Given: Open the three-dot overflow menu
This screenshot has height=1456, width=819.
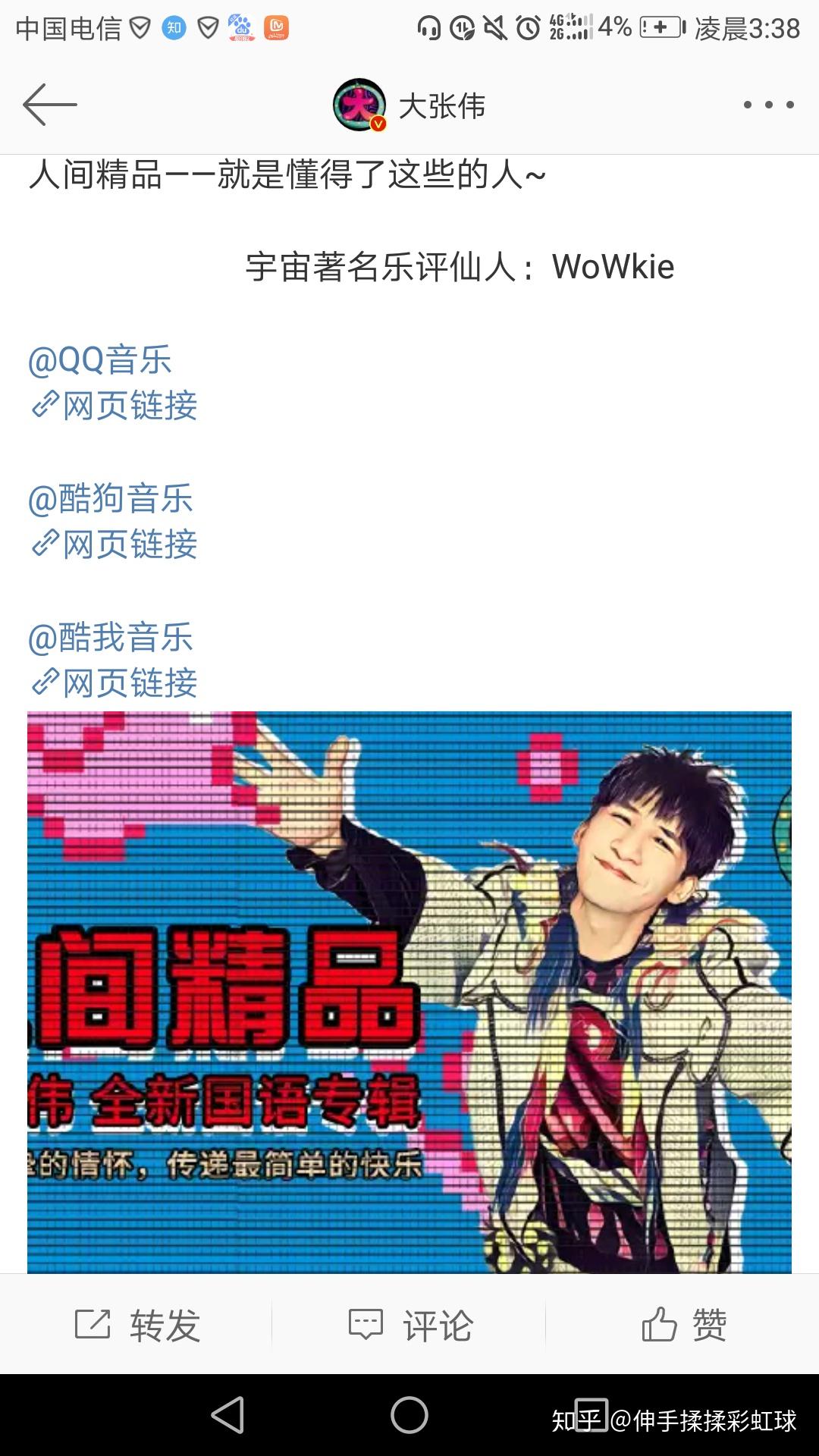Looking at the screenshot, I should pos(768,105).
